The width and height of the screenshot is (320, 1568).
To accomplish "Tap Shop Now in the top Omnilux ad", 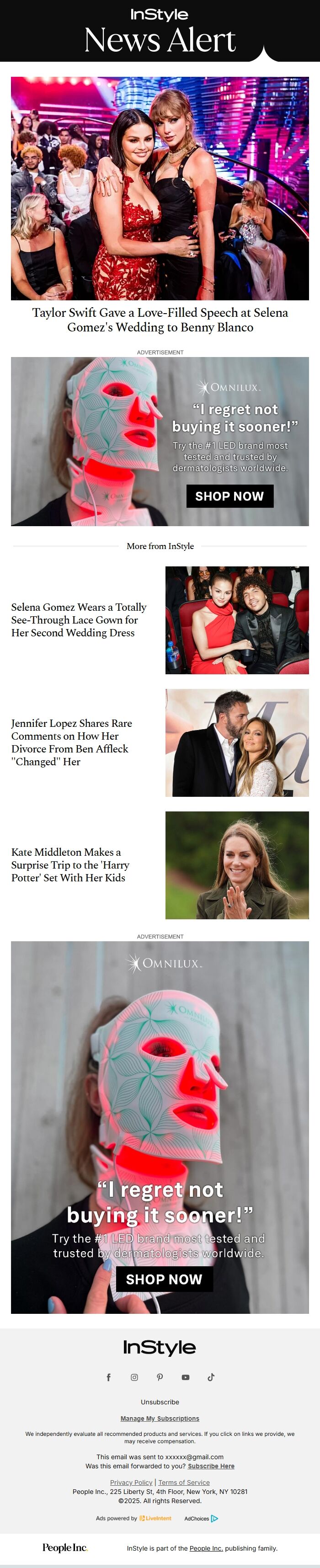I will coord(229,496).
